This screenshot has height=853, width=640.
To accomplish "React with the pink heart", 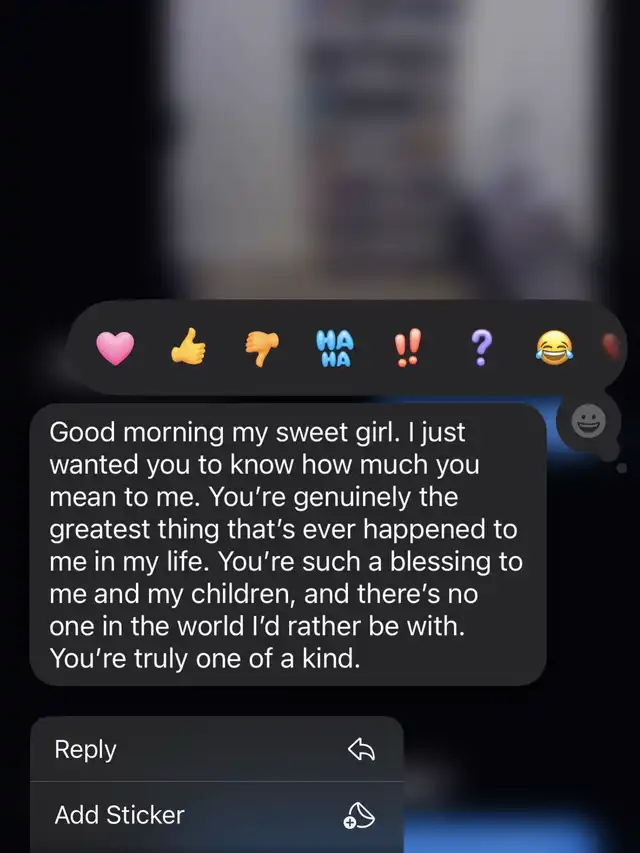I will (115, 348).
